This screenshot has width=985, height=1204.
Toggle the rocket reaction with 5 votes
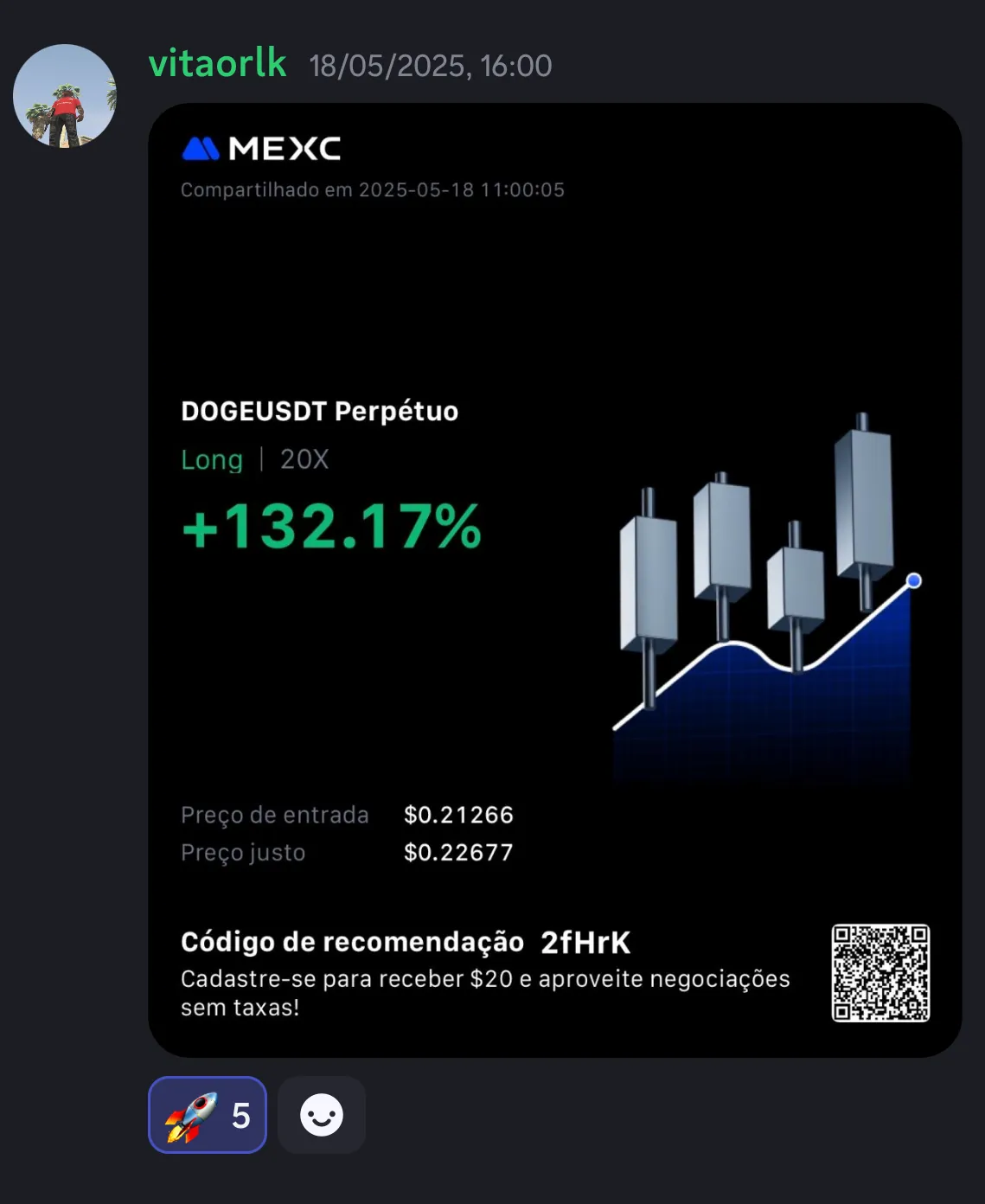(208, 1115)
